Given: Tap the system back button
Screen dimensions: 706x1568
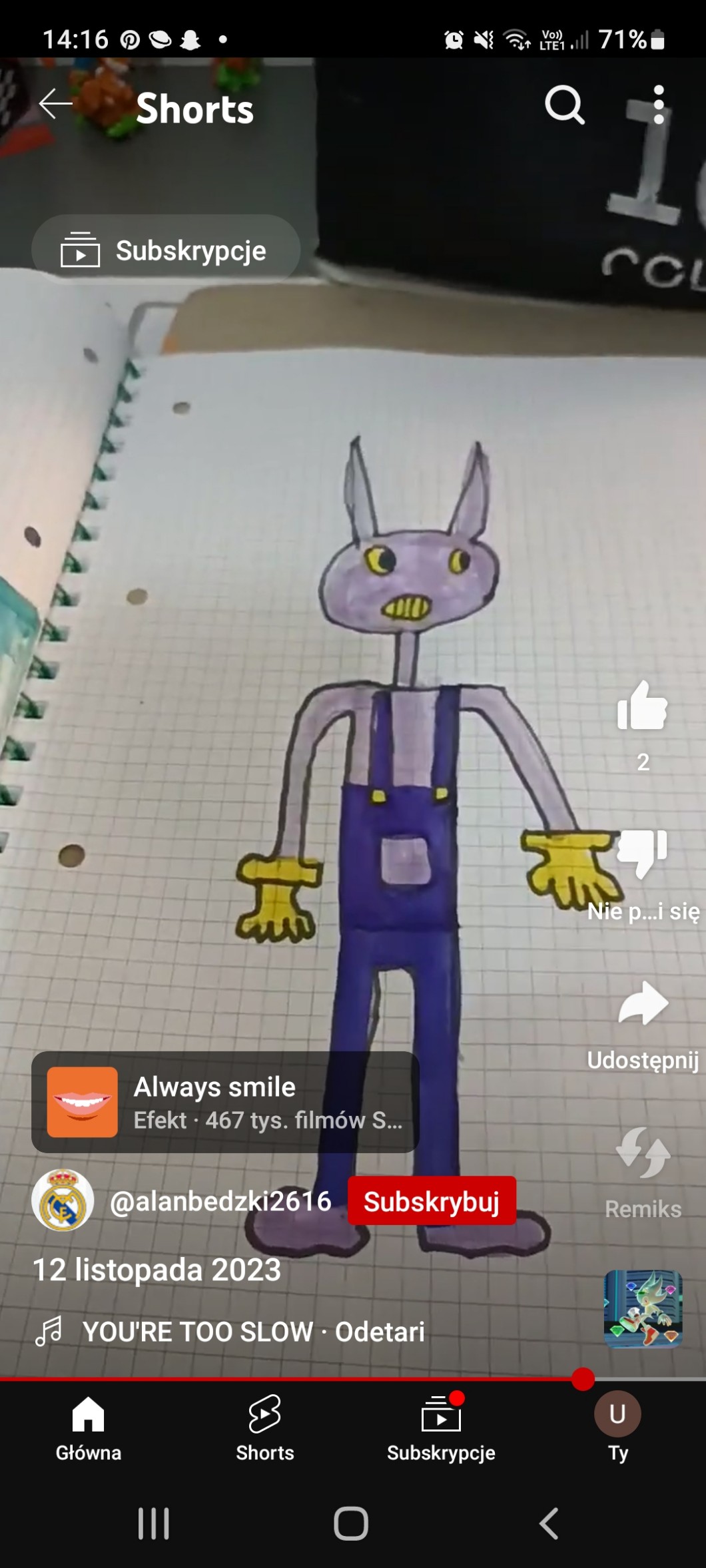Looking at the screenshot, I should tap(548, 1523).
